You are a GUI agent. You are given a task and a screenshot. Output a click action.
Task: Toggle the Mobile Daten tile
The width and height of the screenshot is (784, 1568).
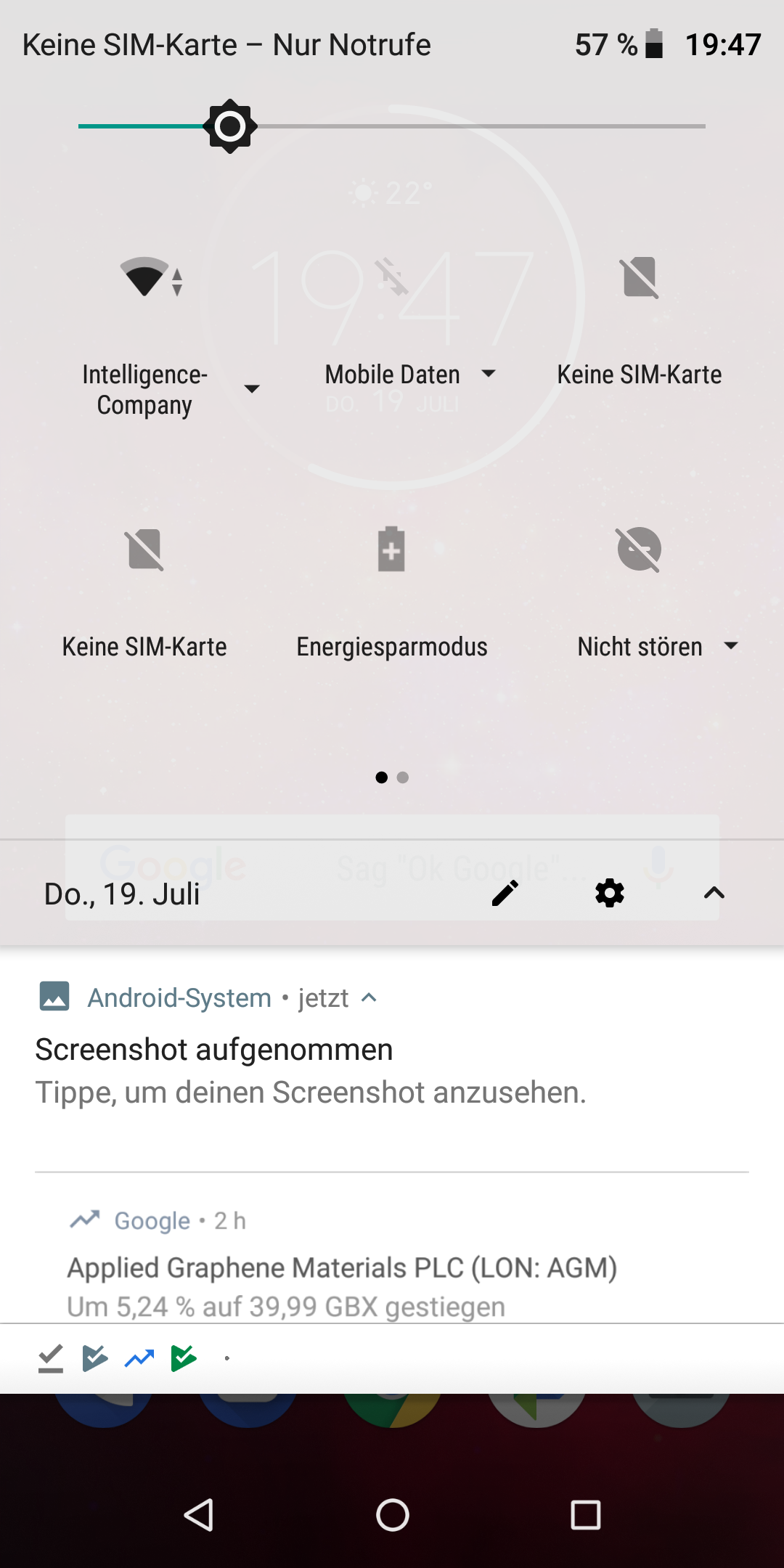[x=391, y=278]
